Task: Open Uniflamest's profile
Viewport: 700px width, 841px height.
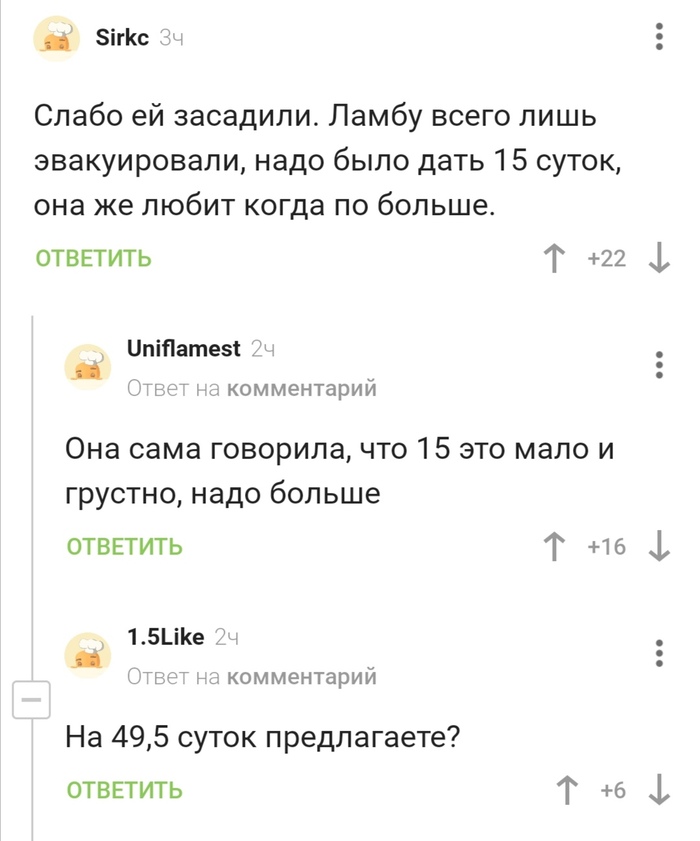Action: pos(184,348)
